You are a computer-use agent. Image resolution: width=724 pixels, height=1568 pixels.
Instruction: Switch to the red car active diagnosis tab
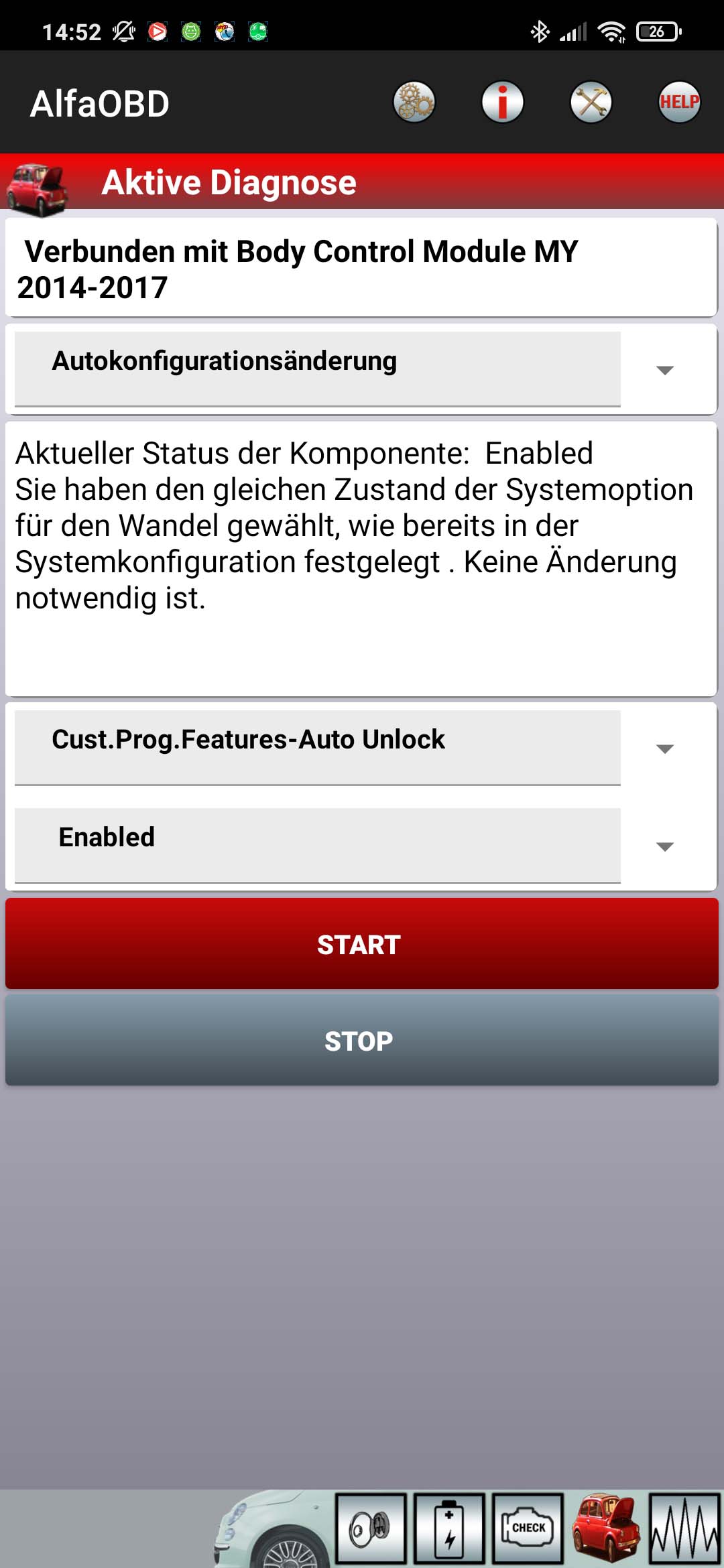[606, 1528]
